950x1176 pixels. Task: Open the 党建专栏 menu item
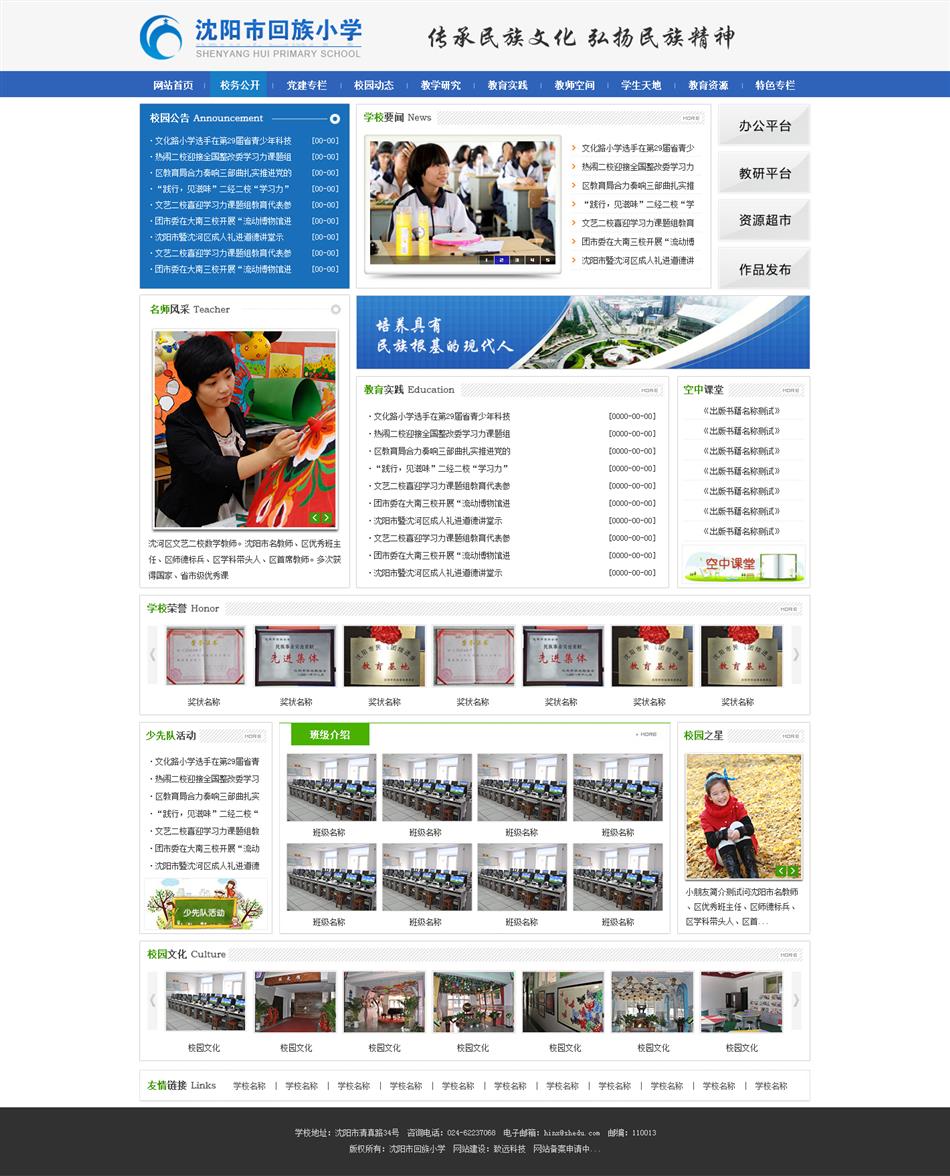tap(306, 85)
